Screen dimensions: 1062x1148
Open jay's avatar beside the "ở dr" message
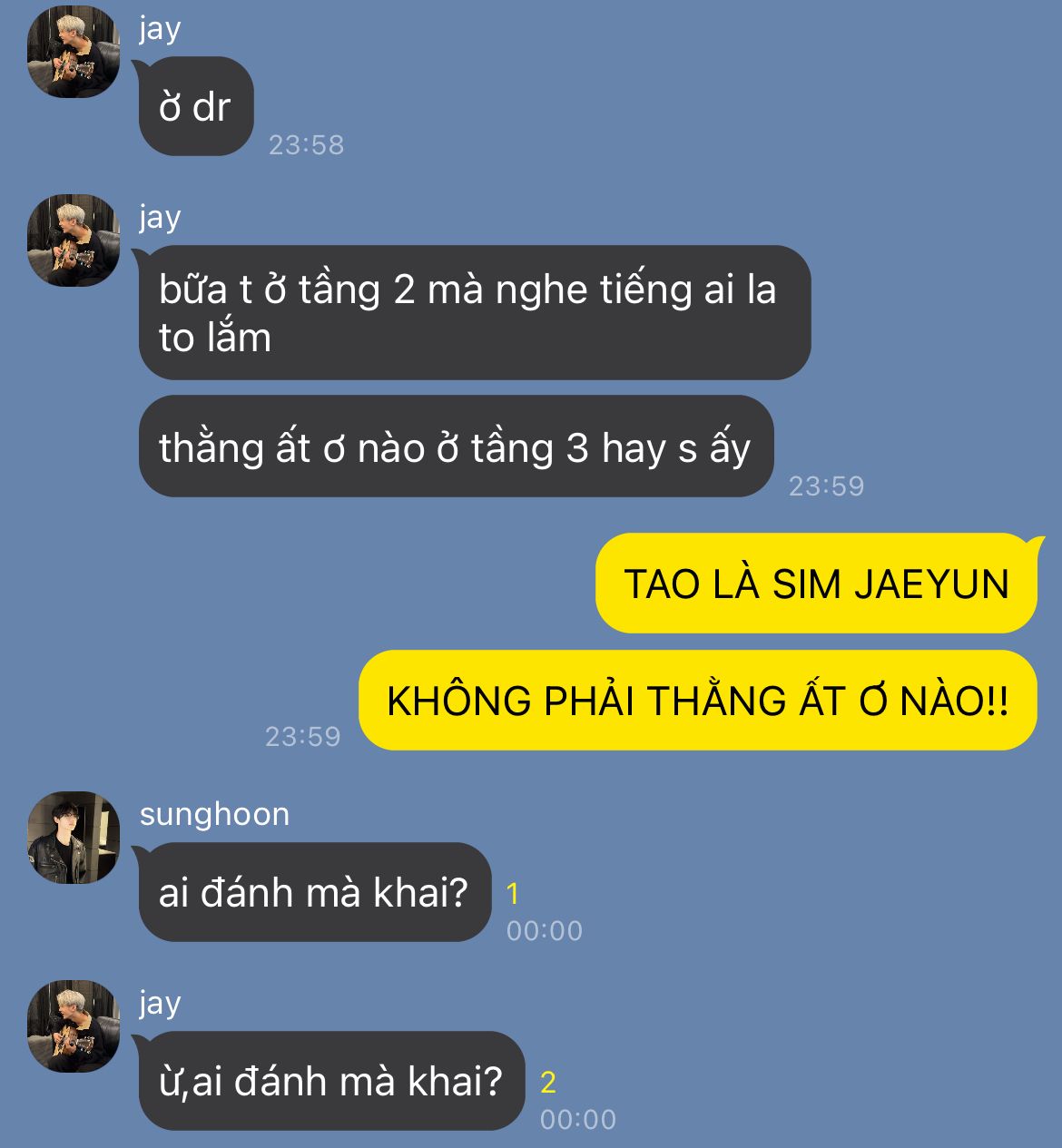tap(74, 54)
